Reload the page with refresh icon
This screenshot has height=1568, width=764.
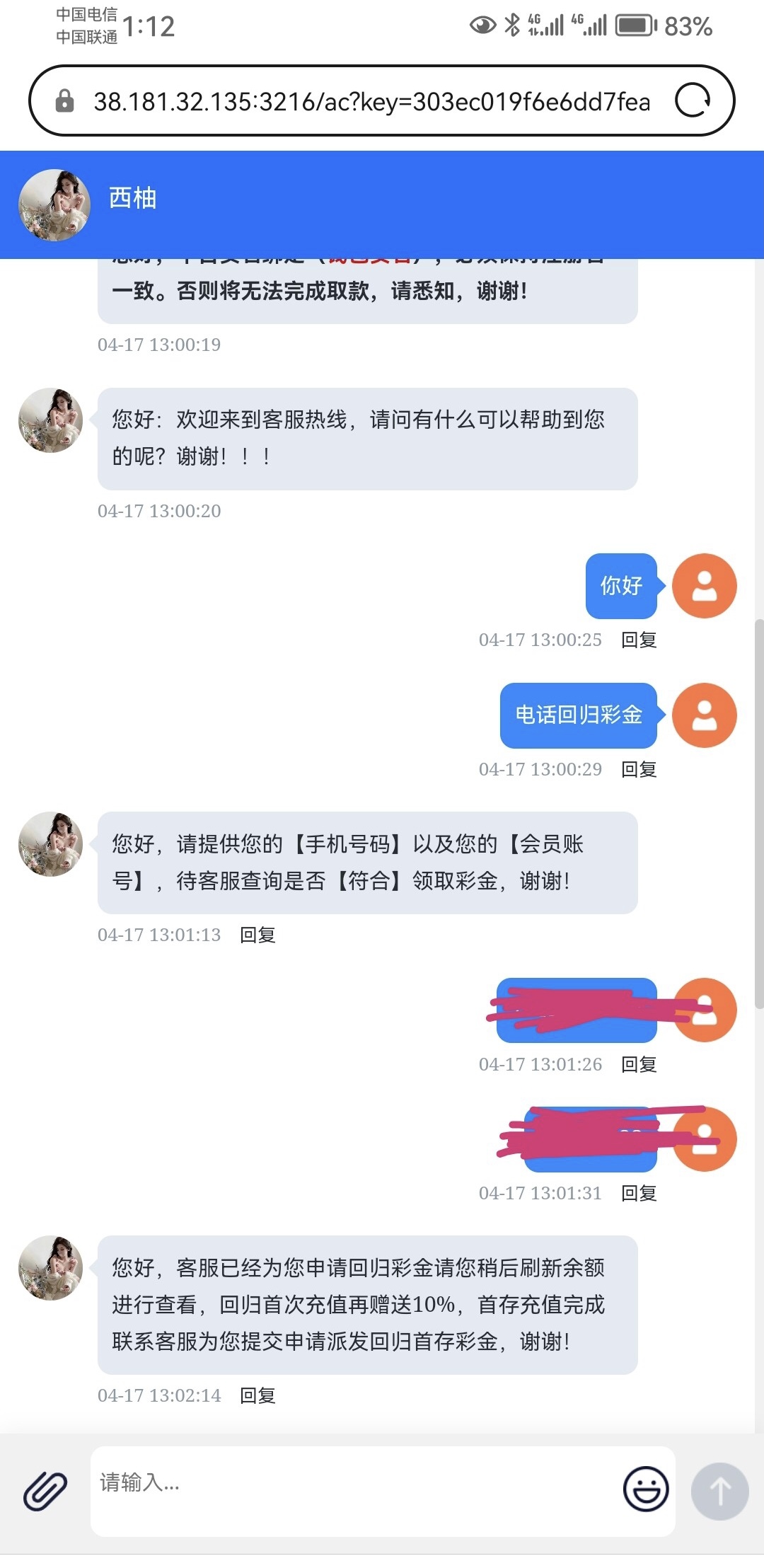(693, 100)
